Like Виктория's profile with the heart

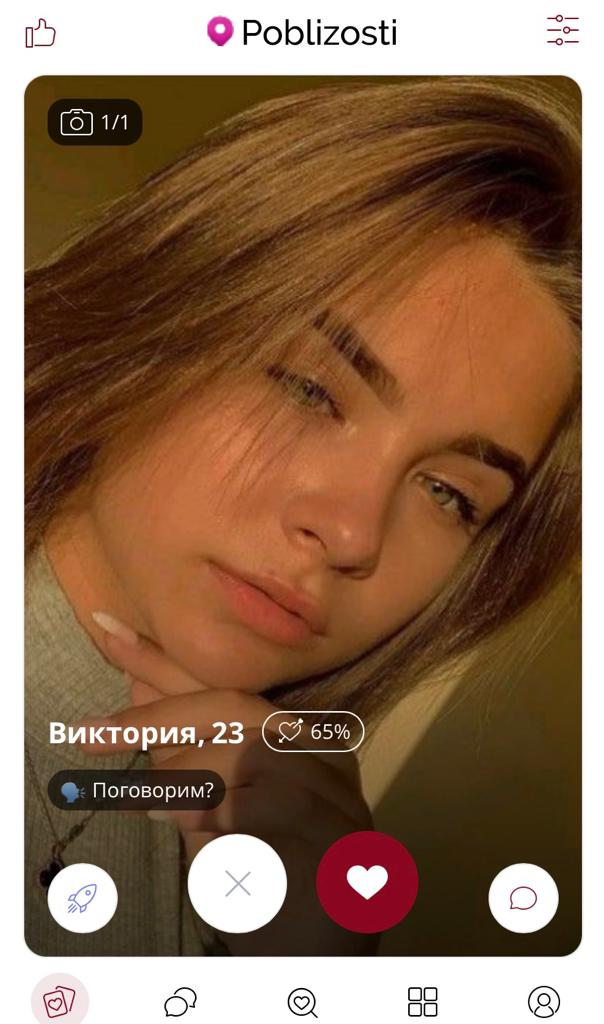(367, 881)
